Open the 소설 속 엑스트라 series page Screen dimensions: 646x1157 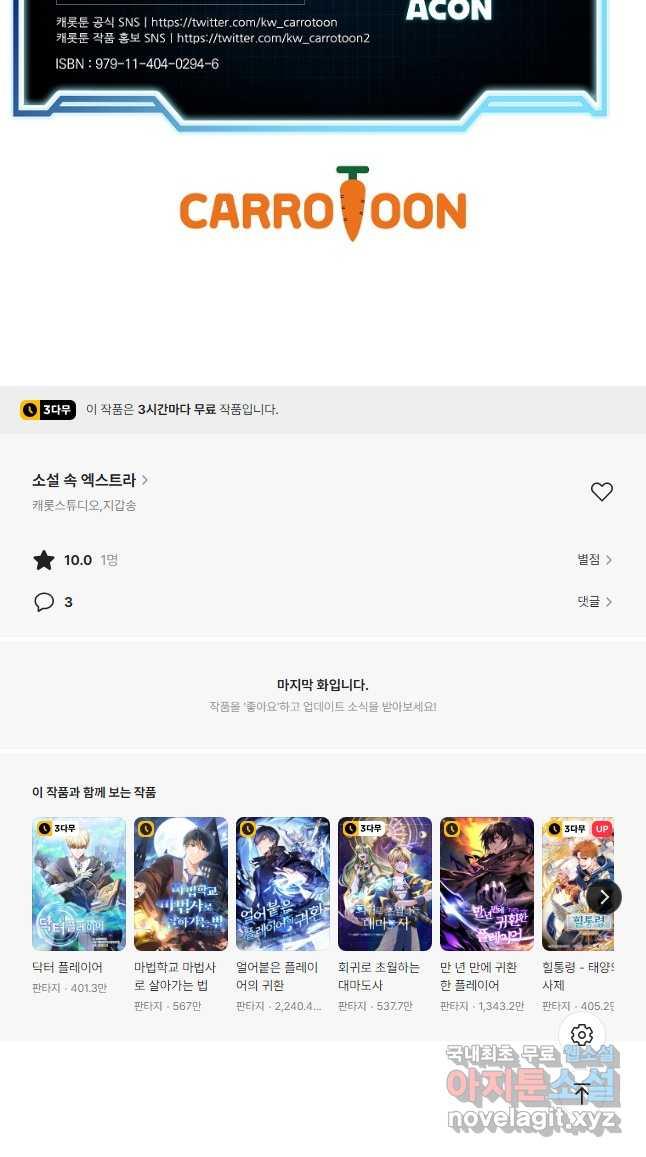pos(90,480)
